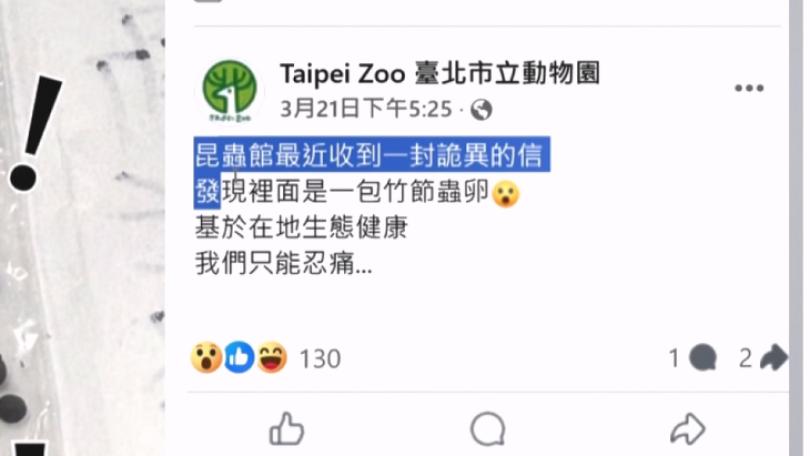The height and width of the screenshot is (456, 810).
Task: Open the post's three-dot options menu
Action: click(x=749, y=89)
